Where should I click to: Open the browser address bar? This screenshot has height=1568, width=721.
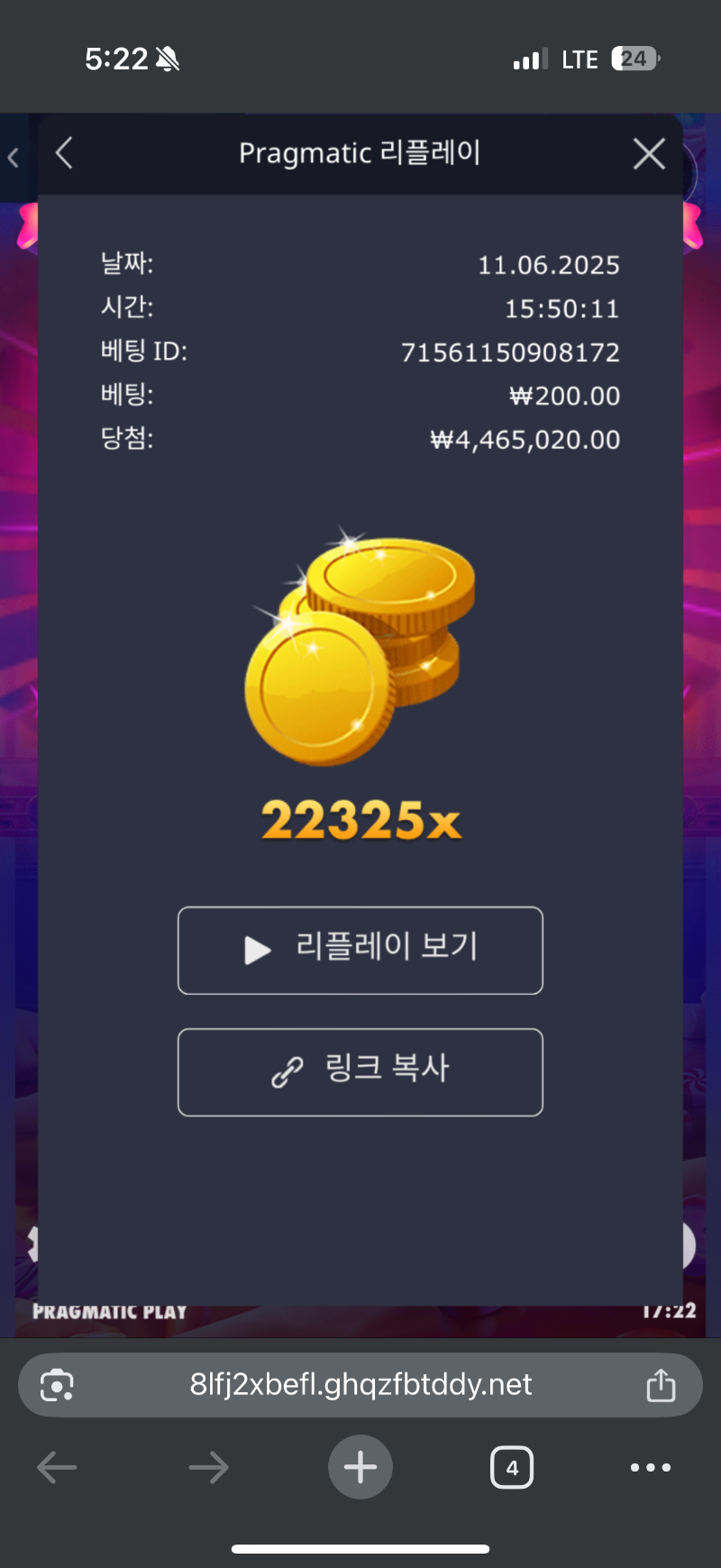360,1384
